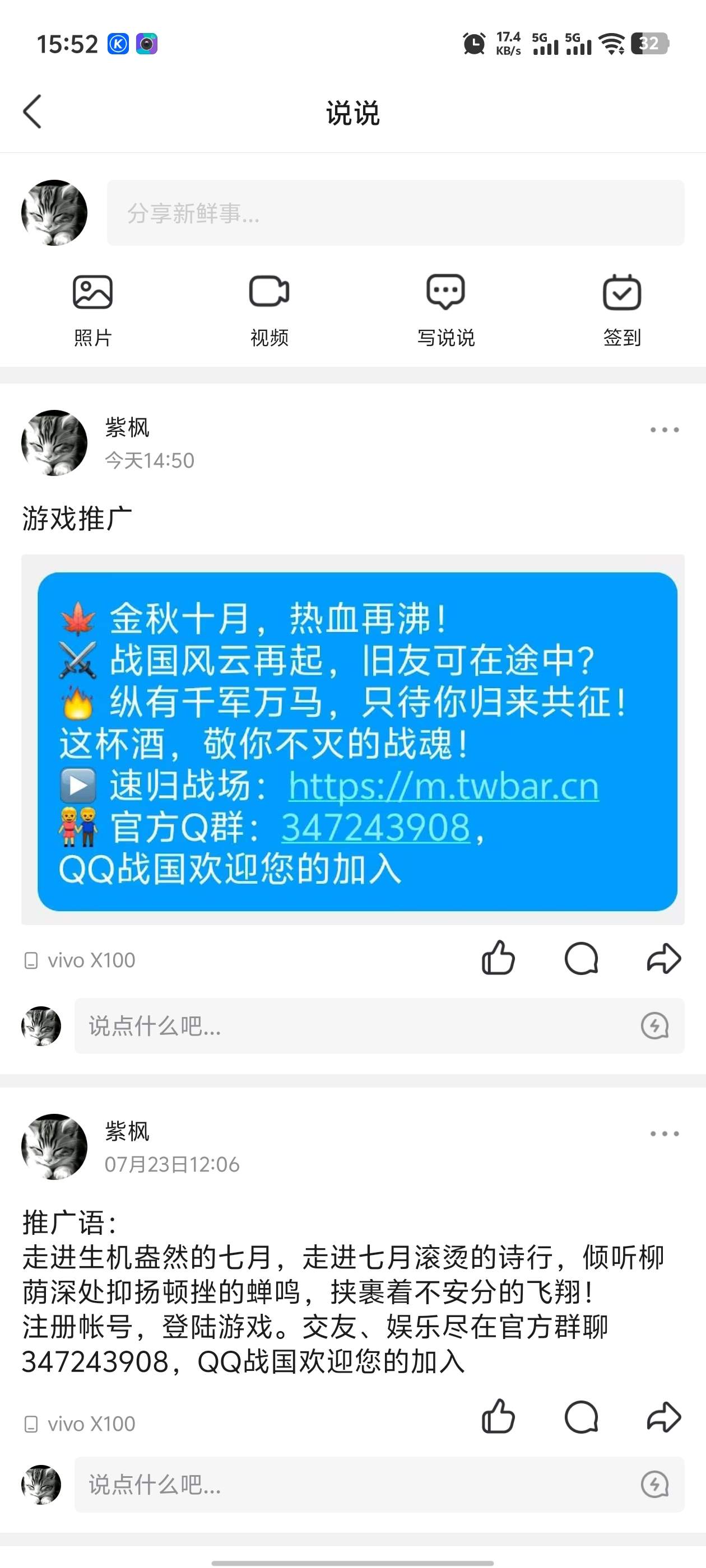Select the 照片 option
The image size is (706, 1568).
point(92,310)
